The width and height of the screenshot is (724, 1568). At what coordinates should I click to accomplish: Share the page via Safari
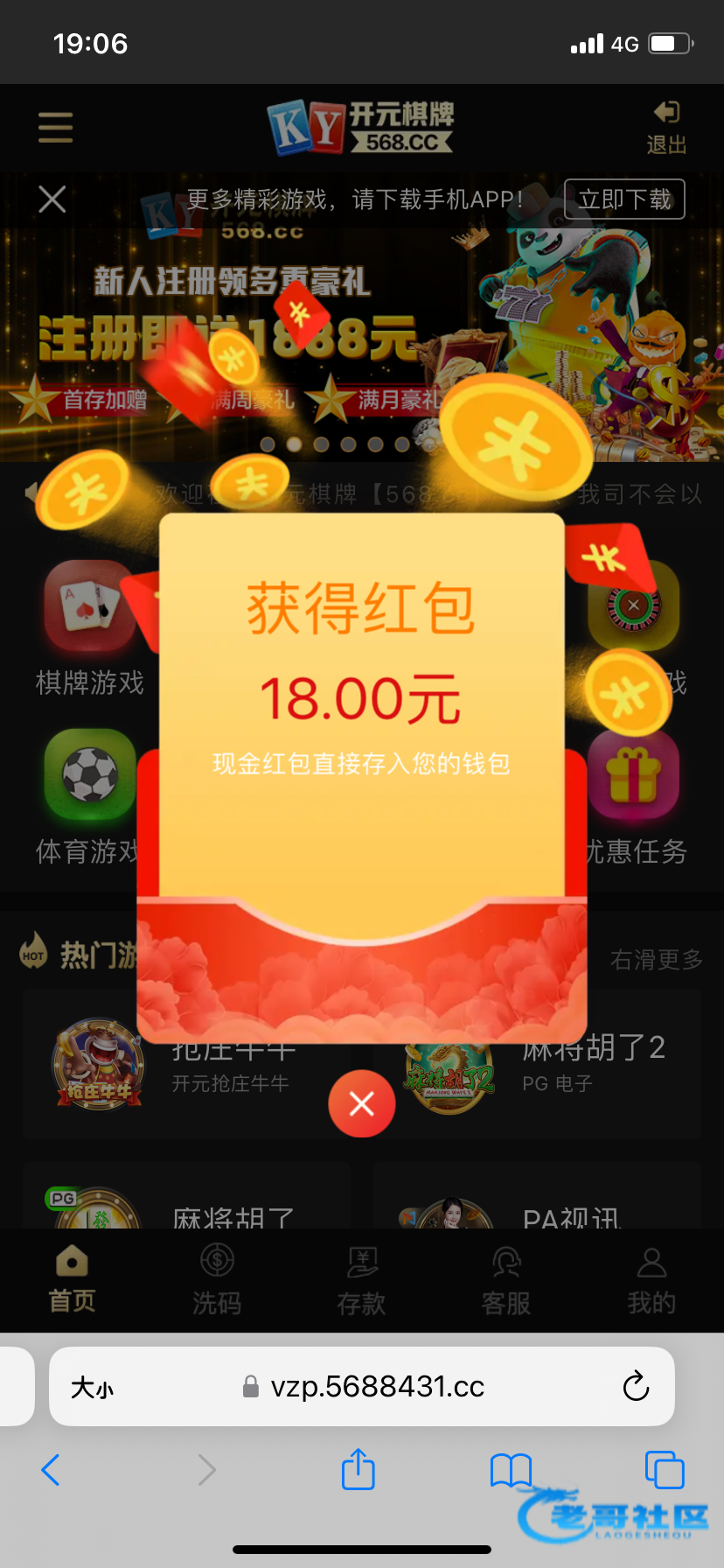coord(358,1470)
